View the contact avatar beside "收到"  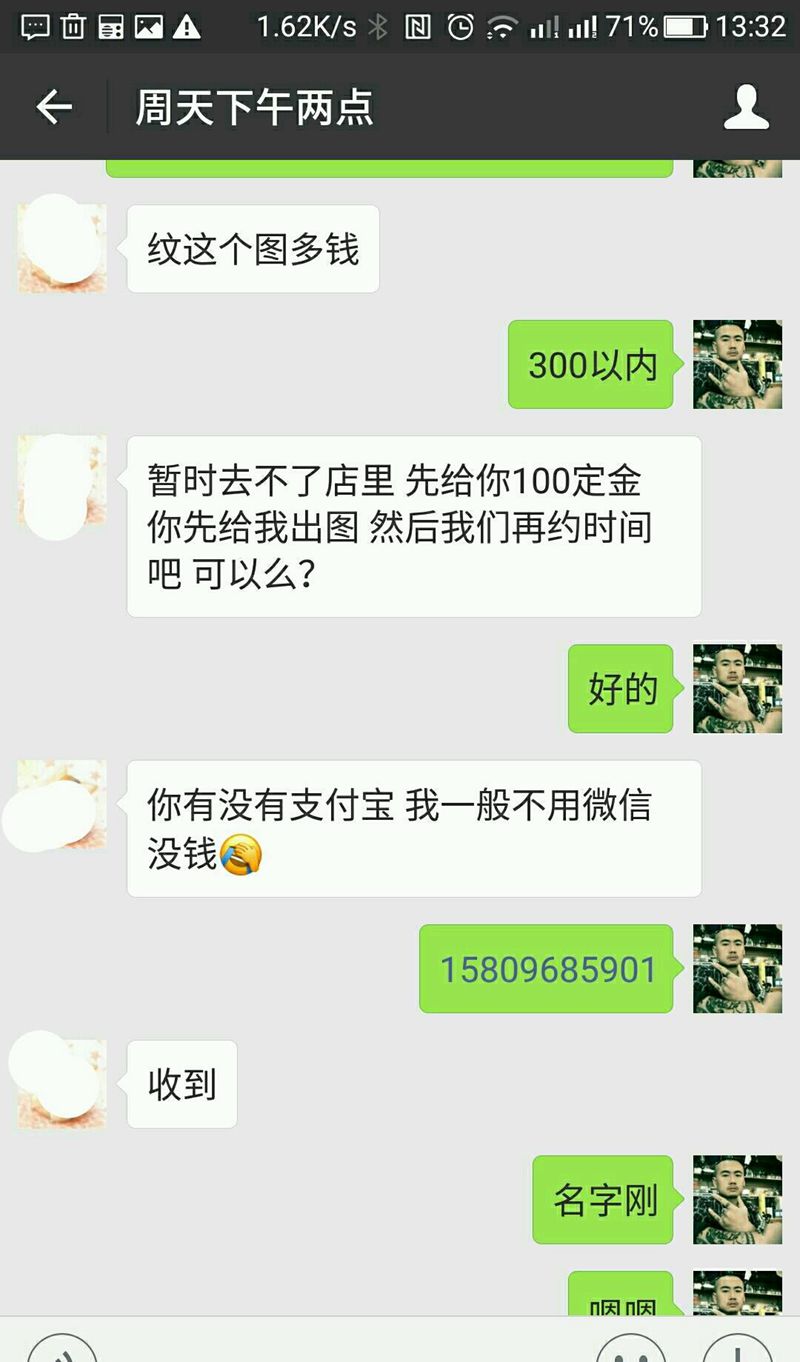(62, 1084)
